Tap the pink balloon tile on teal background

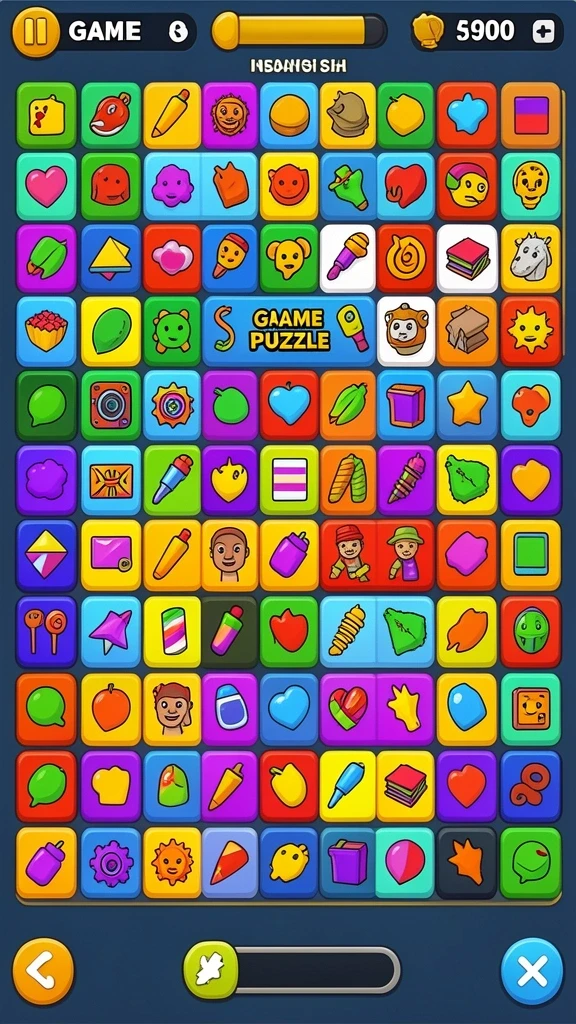click(x=405, y=863)
